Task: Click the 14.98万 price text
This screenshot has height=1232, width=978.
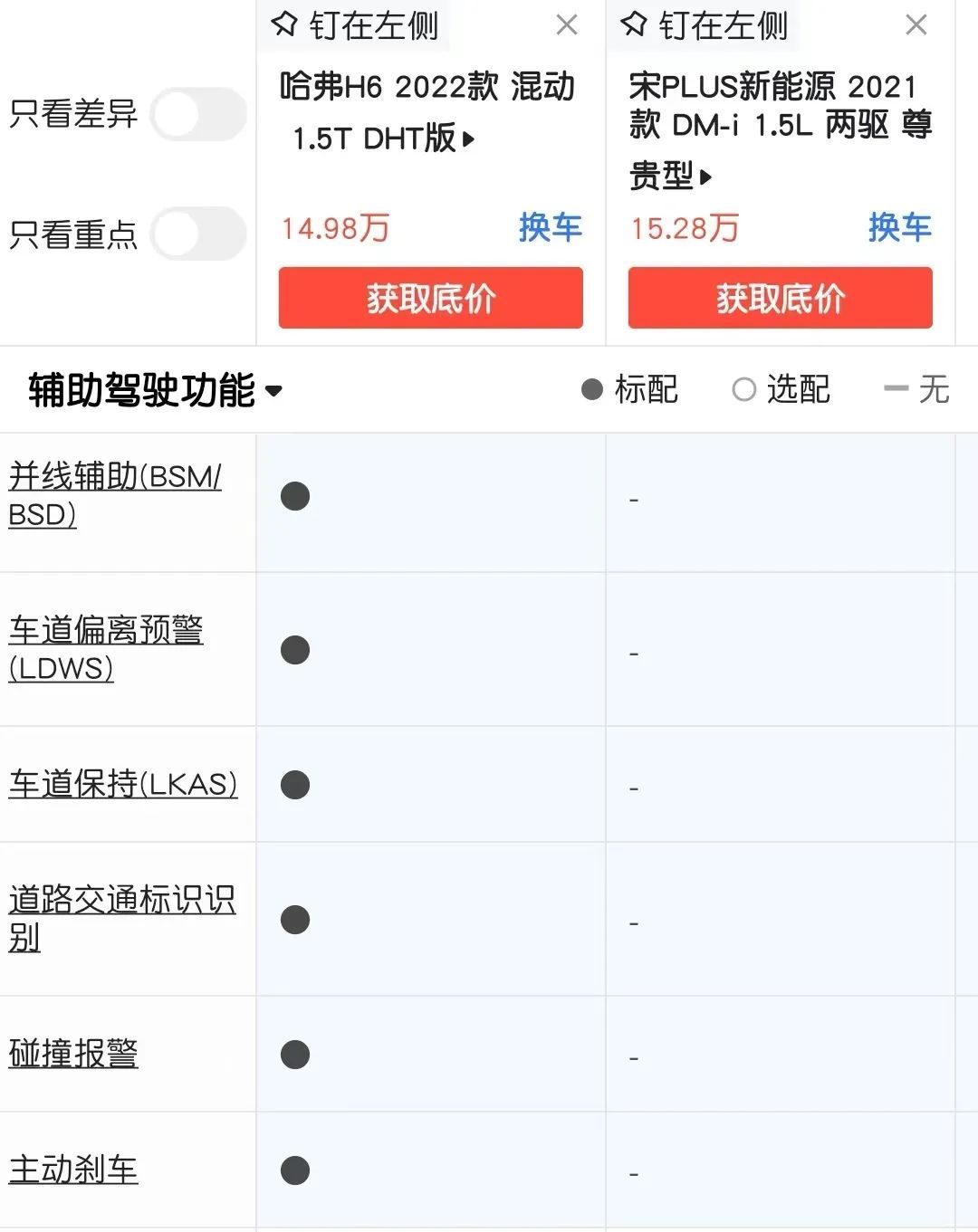Action: coord(333,230)
